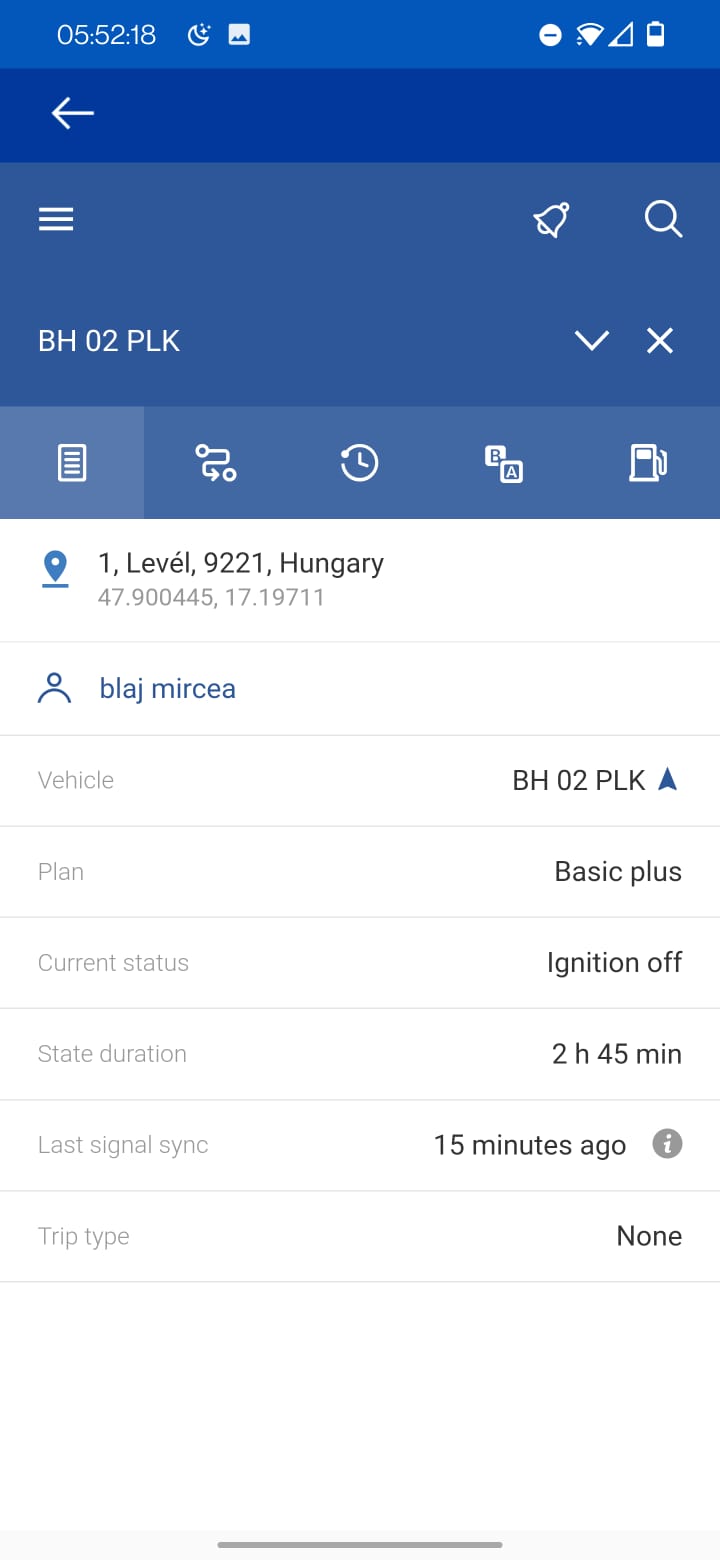
Task: Switch to the route tab
Action: click(x=216, y=463)
